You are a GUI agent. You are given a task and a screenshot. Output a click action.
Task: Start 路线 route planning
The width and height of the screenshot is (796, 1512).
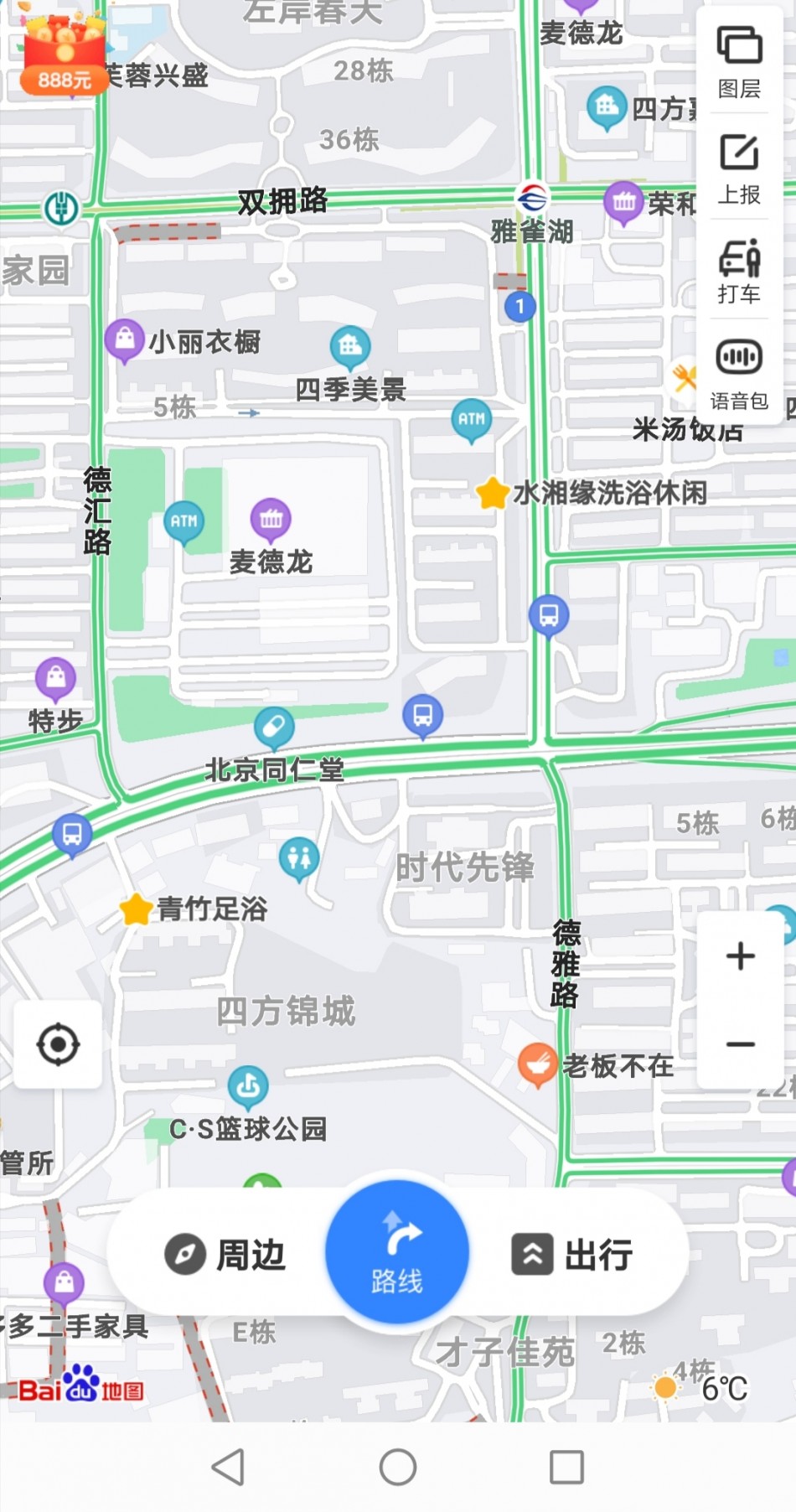click(397, 1253)
